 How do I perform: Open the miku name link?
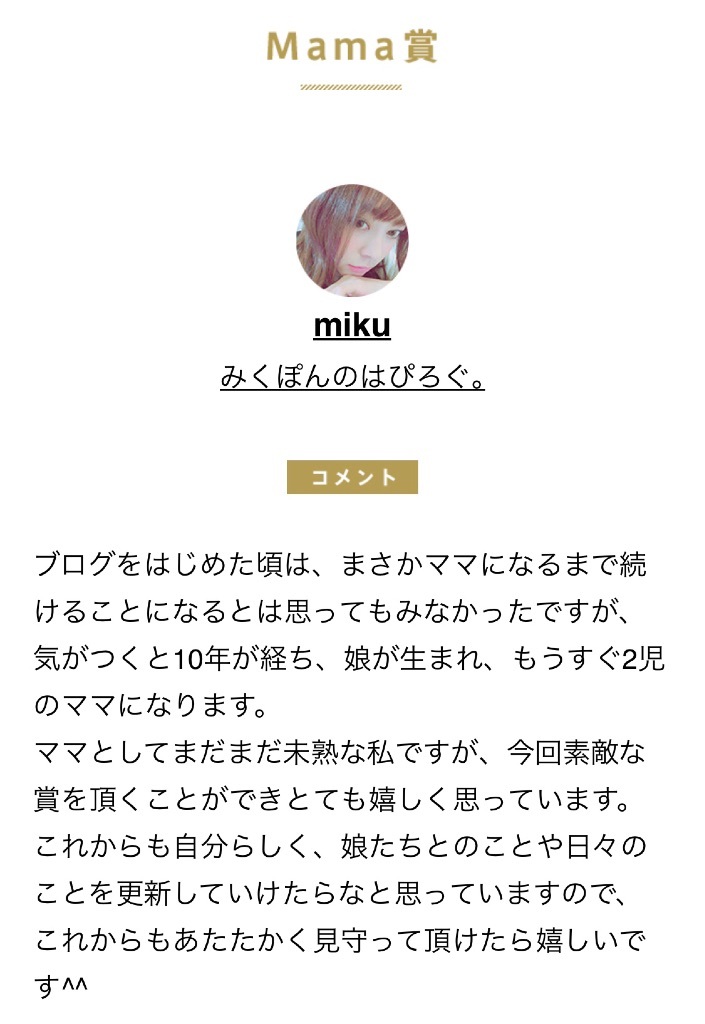[x=352, y=326]
